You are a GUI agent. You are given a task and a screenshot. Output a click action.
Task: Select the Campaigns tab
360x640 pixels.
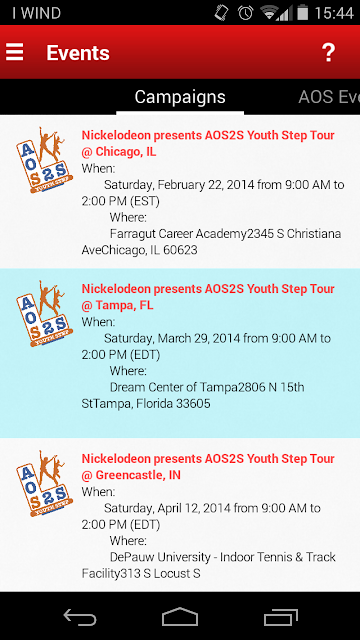(180, 97)
